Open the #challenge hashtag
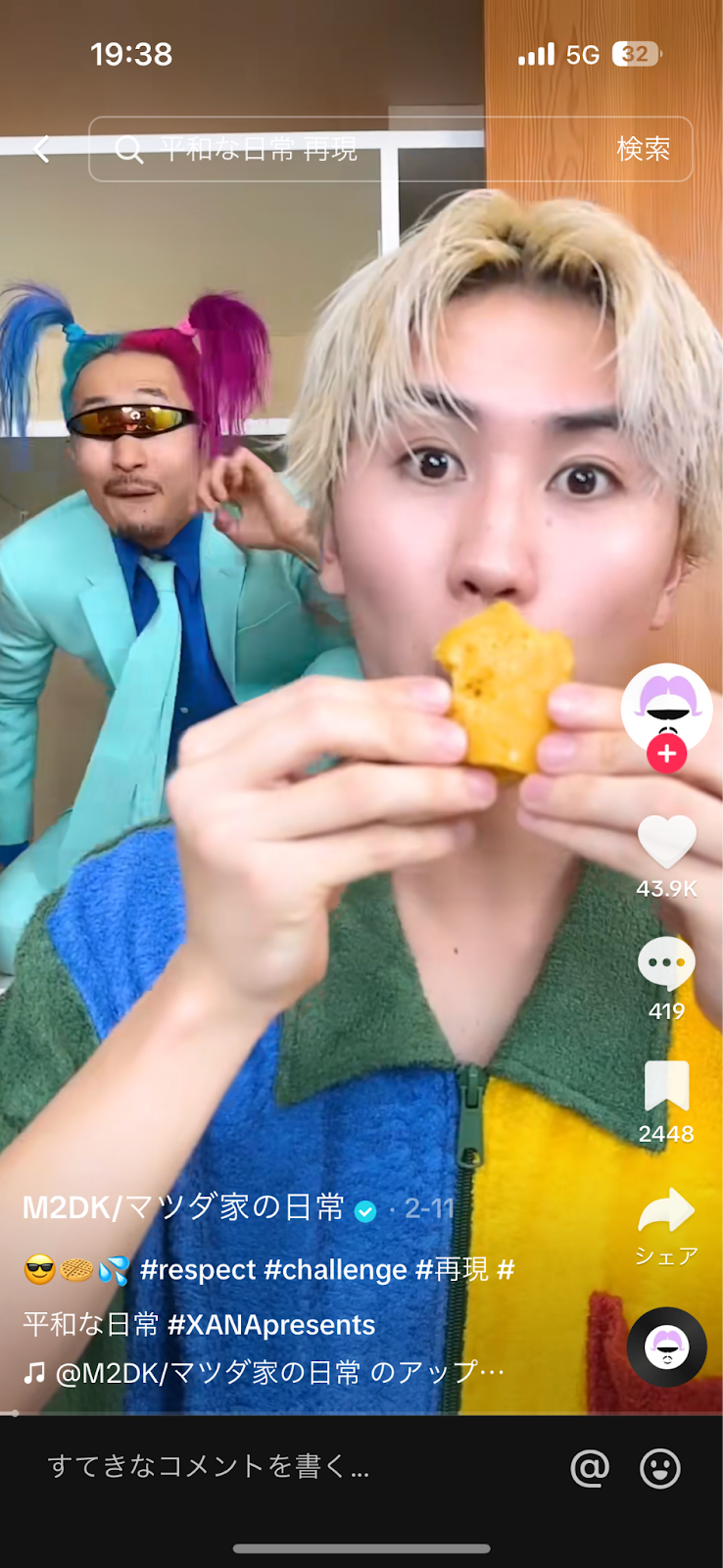The width and height of the screenshot is (723, 1568). click(x=336, y=1270)
